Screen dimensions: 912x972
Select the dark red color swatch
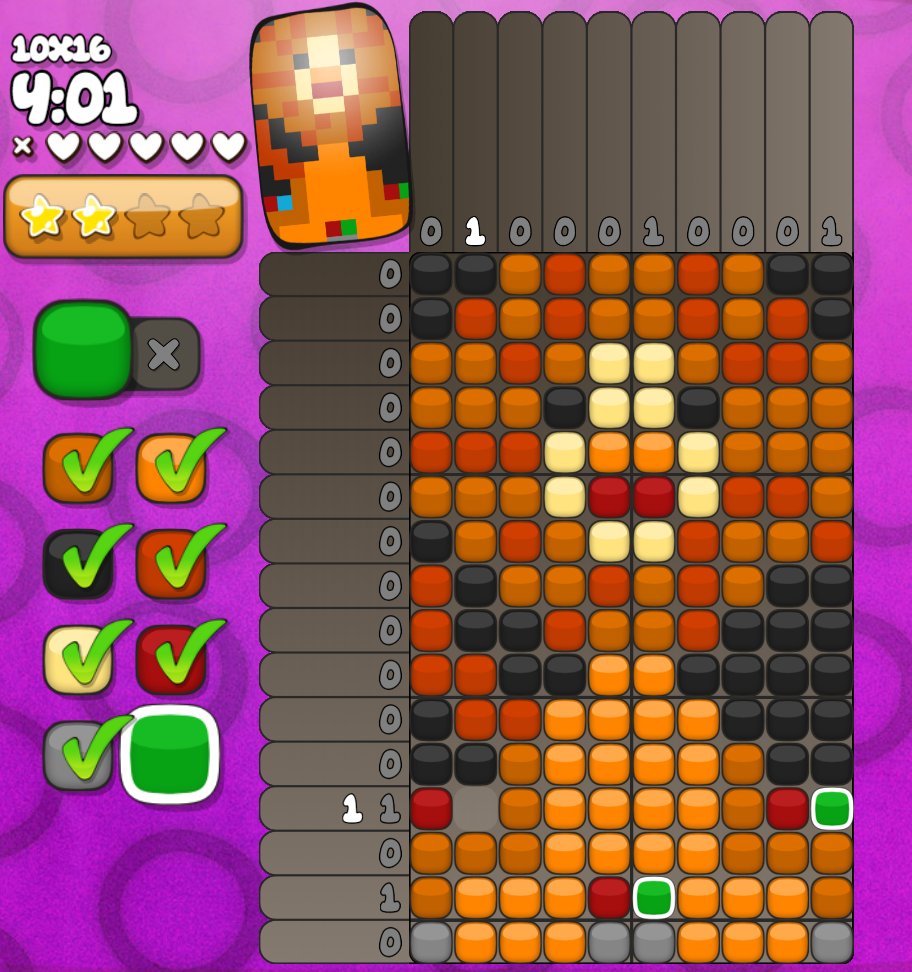(x=170, y=659)
